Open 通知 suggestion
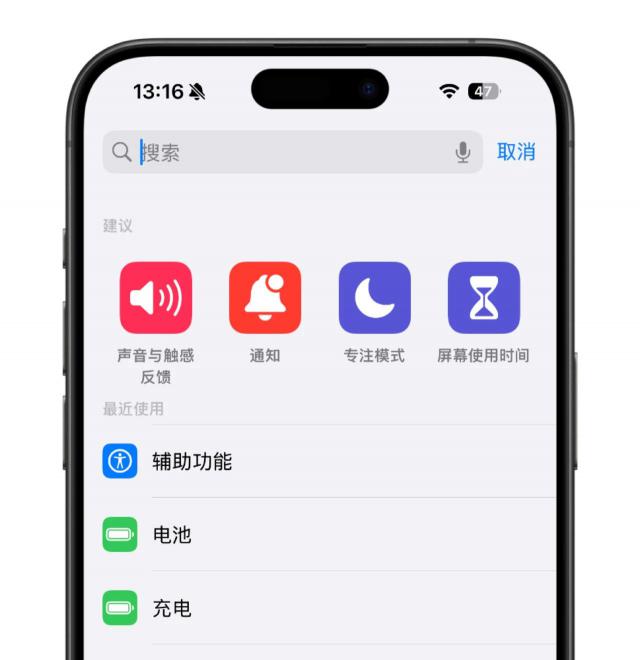Screen dimensions: 640x660 coord(265,298)
